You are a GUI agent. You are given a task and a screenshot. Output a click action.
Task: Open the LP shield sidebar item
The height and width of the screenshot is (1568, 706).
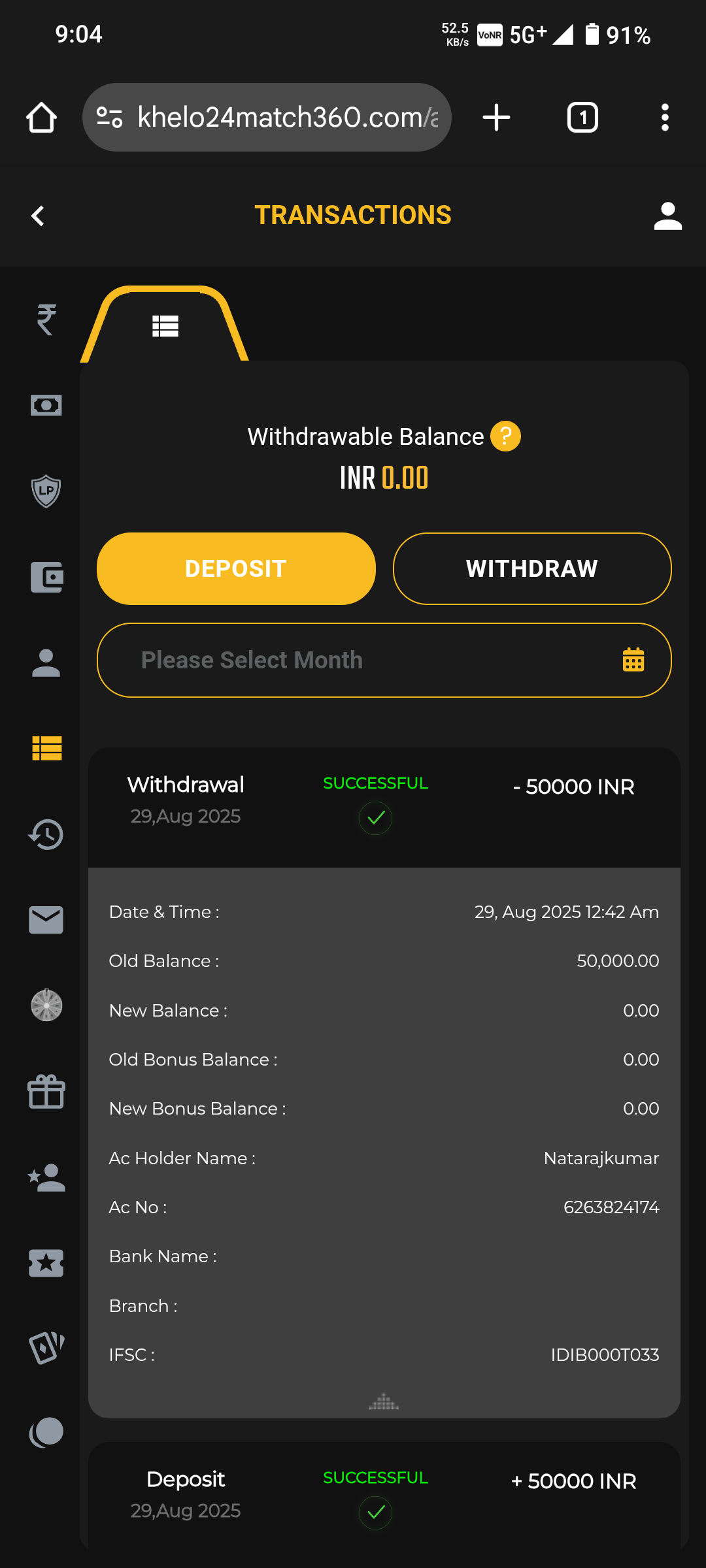pos(46,491)
